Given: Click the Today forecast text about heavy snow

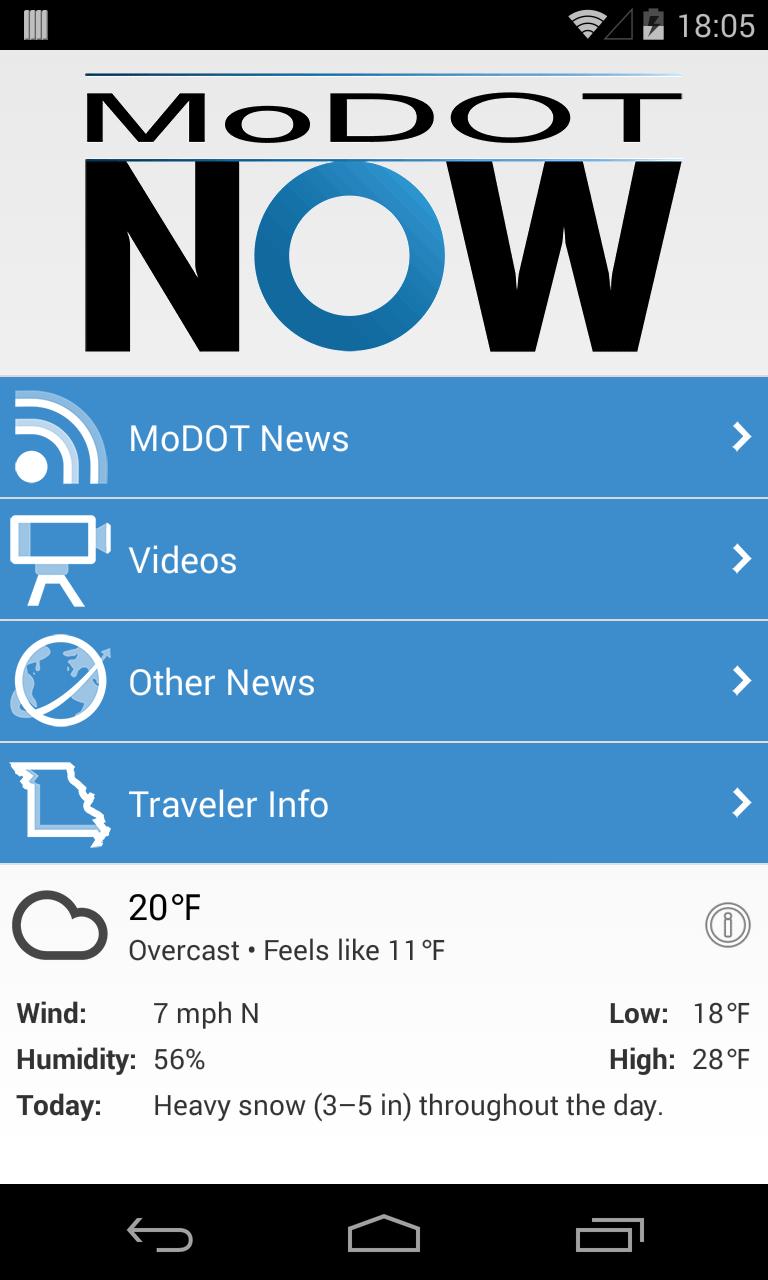Looking at the screenshot, I should [x=340, y=1105].
